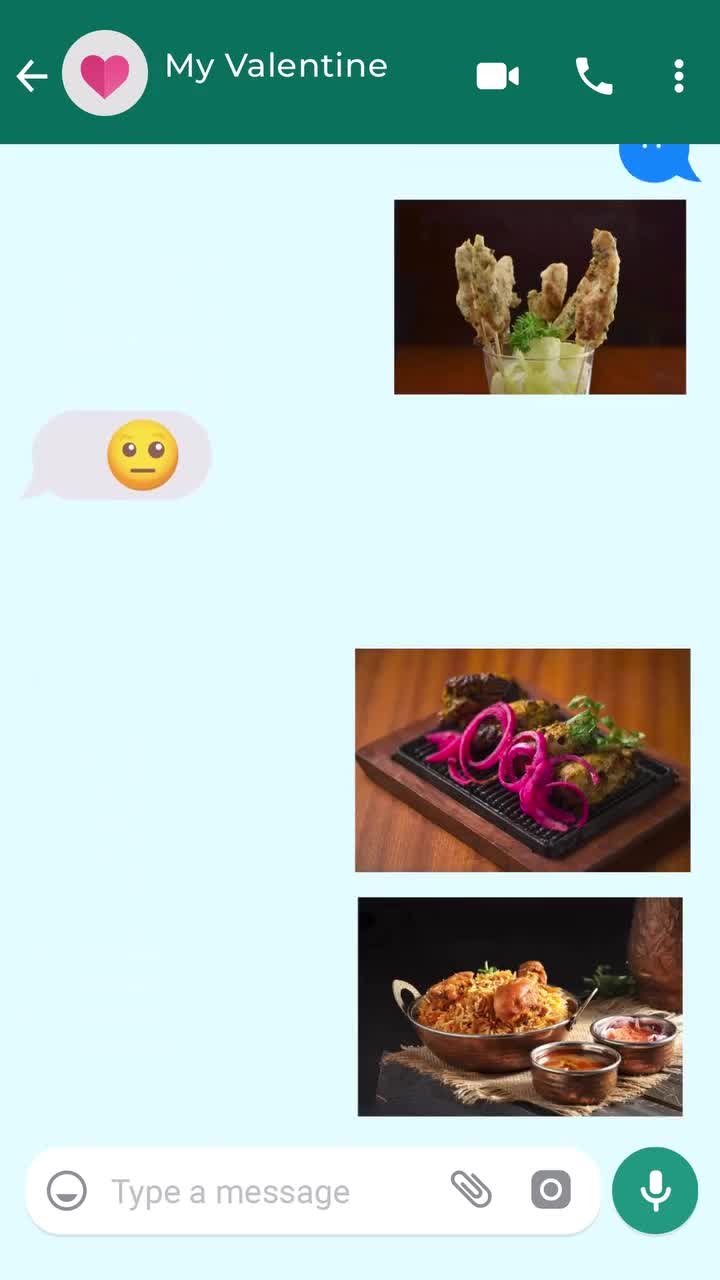Open the kebab with pink onions photo
This screenshot has width=720, height=1280.
[x=522, y=760]
